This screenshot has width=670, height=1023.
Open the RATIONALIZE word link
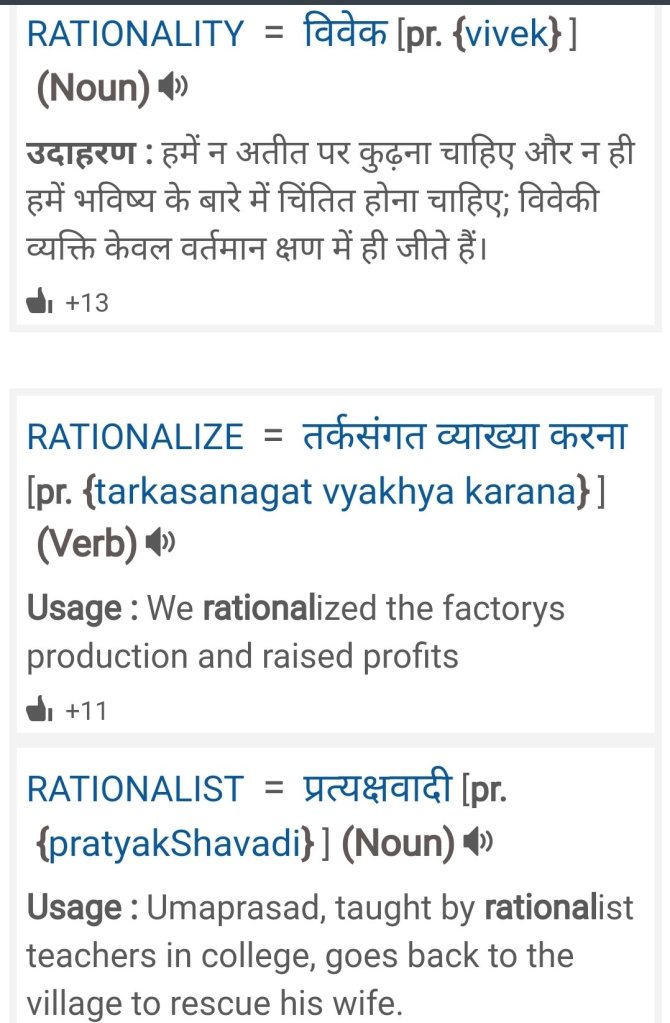pyautogui.click(x=135, y=437)
